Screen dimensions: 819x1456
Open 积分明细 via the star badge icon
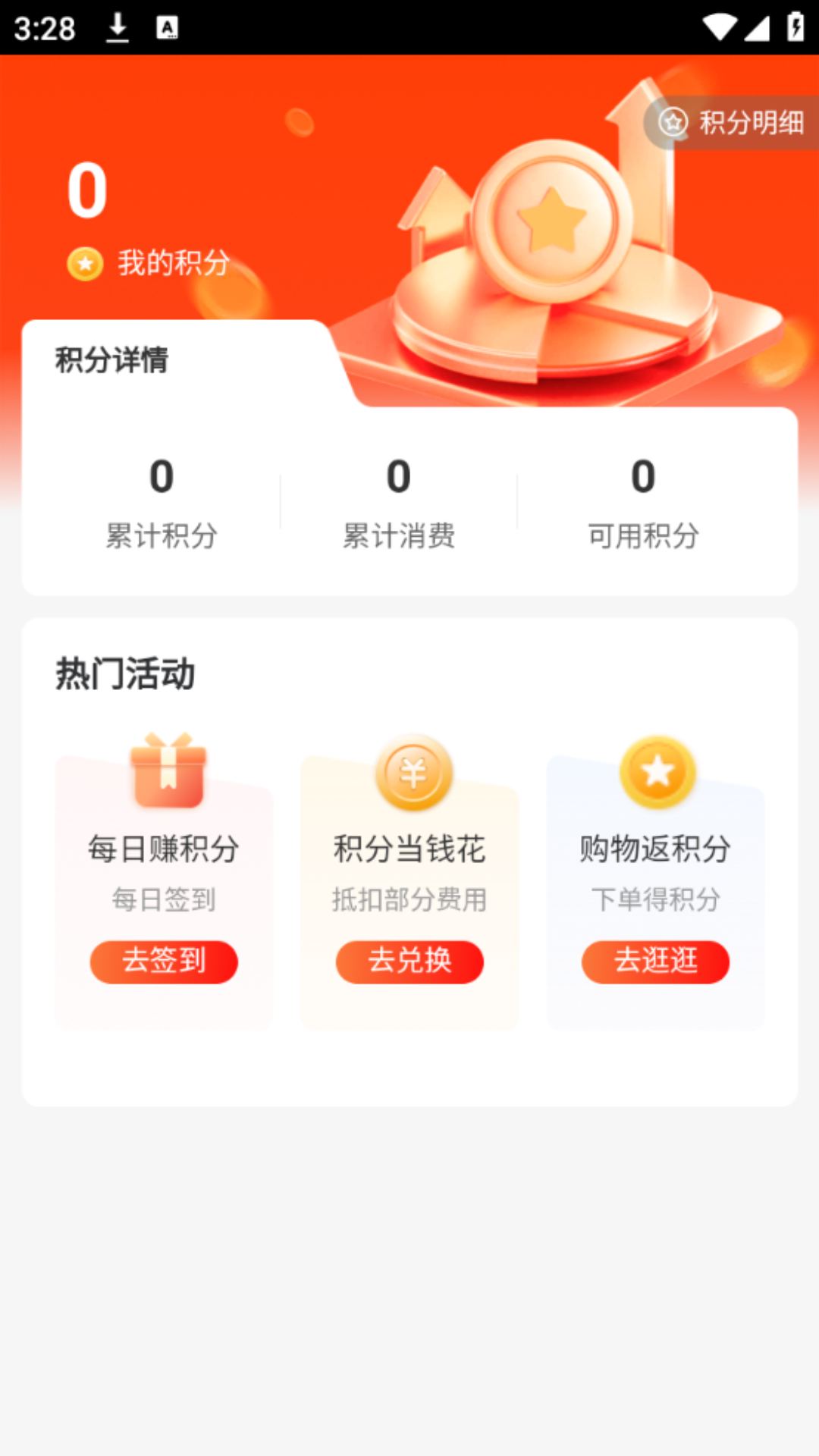point(671,121)
